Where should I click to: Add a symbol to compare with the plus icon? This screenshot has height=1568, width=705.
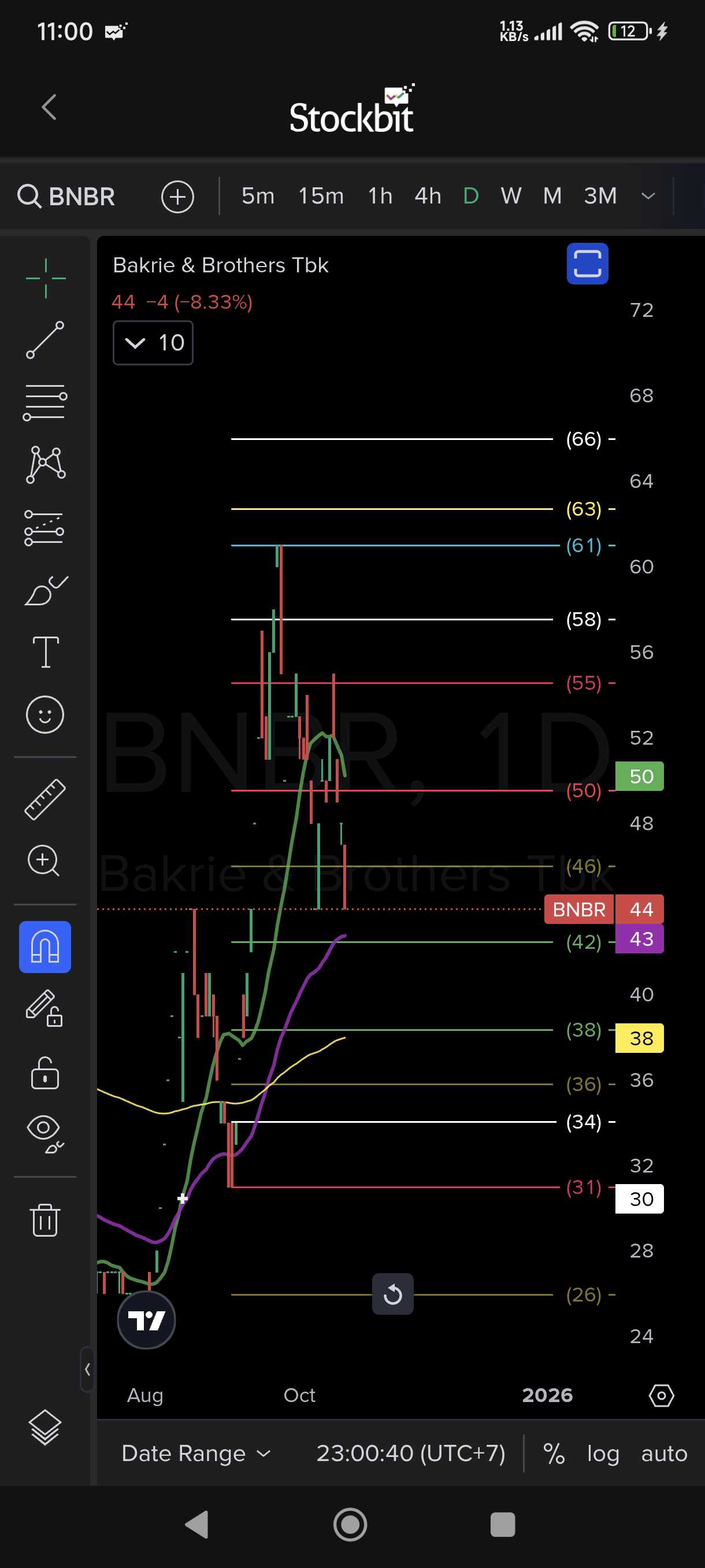click(177, 197)
